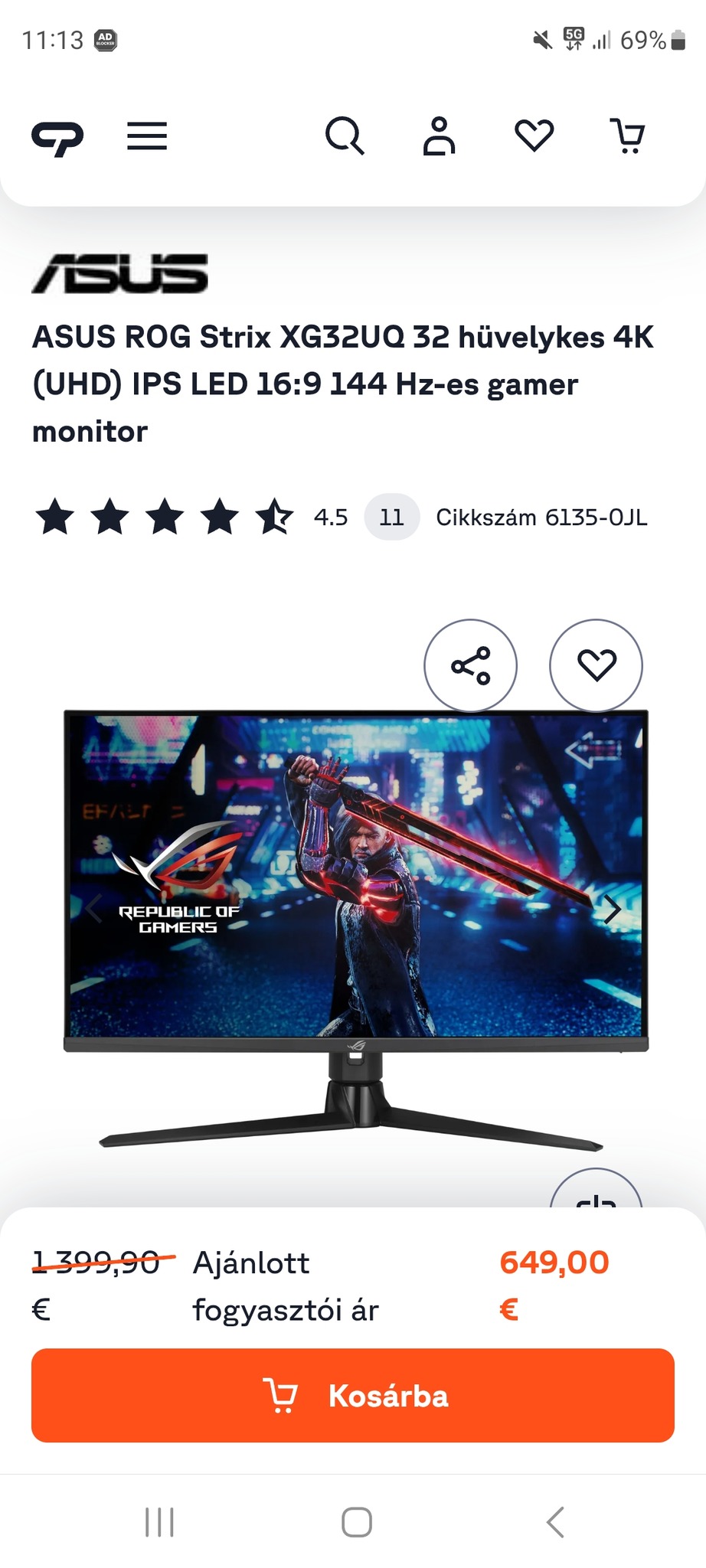Image resolution: width=706 pixels, height=1568 pixels.
Task: Go back with system back button
Action: click(x=556, y=1522)
